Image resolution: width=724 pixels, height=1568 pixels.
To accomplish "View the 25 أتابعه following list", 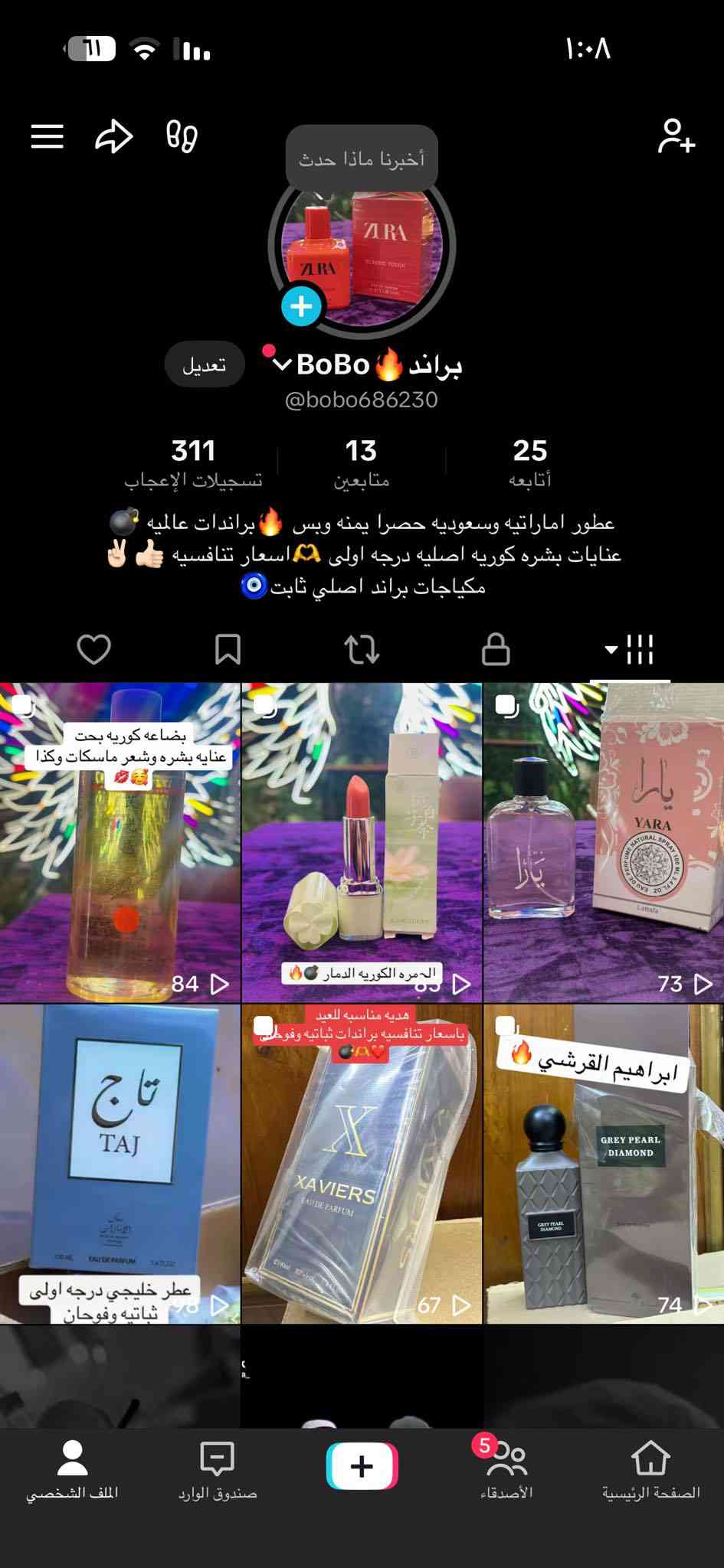I will click(529, 462).
